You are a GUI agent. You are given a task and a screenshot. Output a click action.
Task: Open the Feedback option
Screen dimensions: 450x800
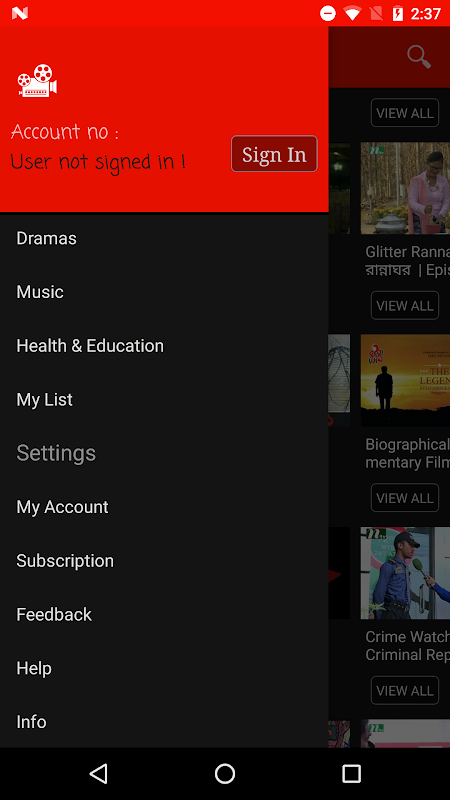[x=164, y=615]
